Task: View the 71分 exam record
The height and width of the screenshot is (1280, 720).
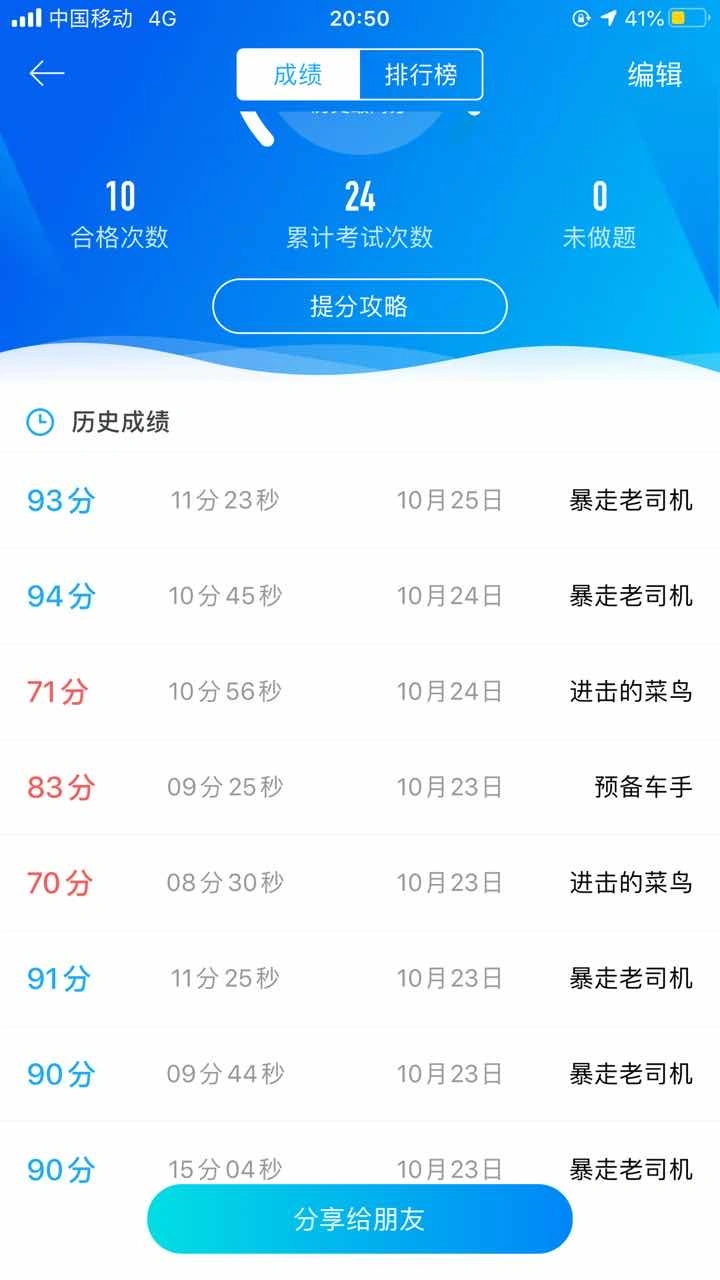Action: (x=360, y=692)
